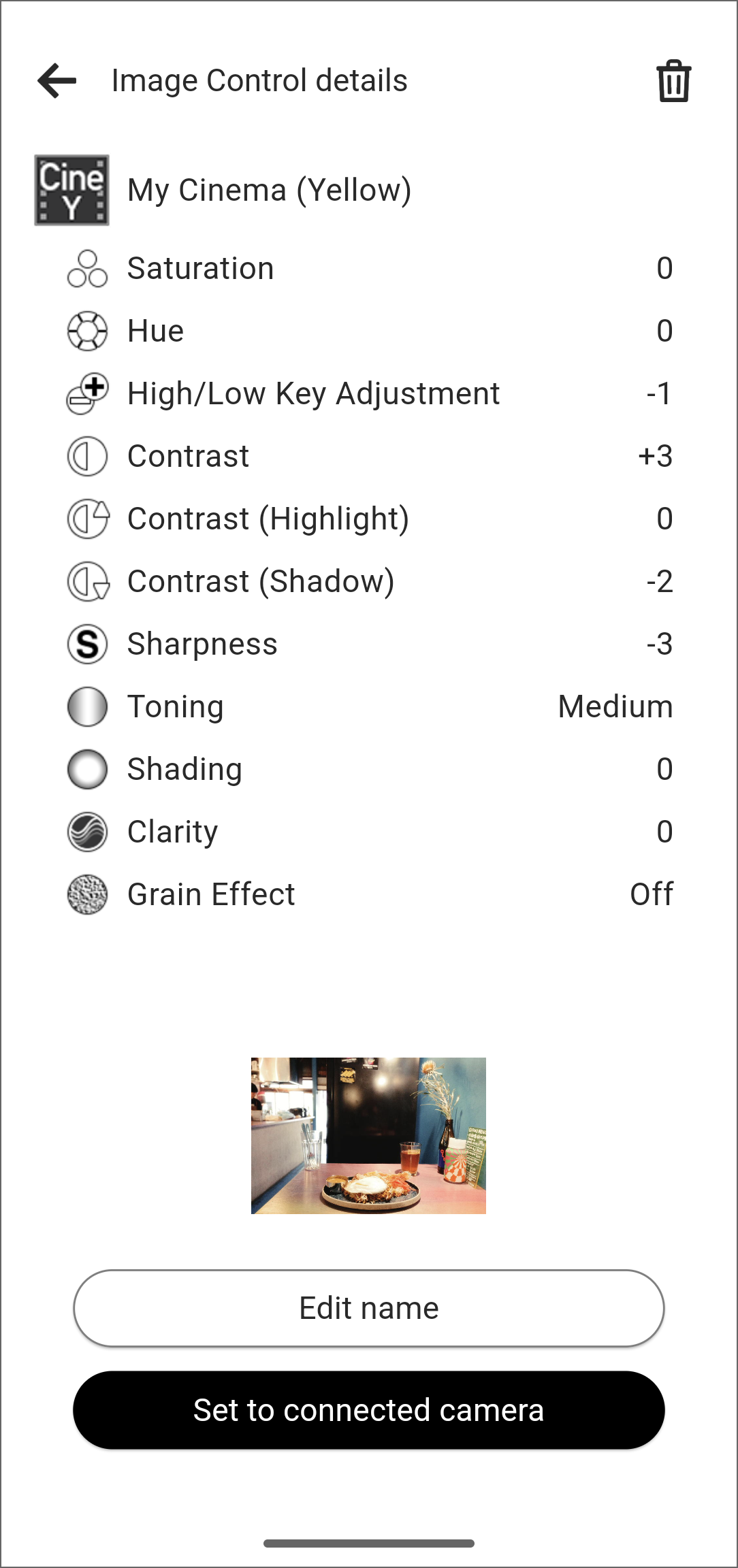View the sample preview photo
Screen dimensions: 738x1568
point(369,1134)
